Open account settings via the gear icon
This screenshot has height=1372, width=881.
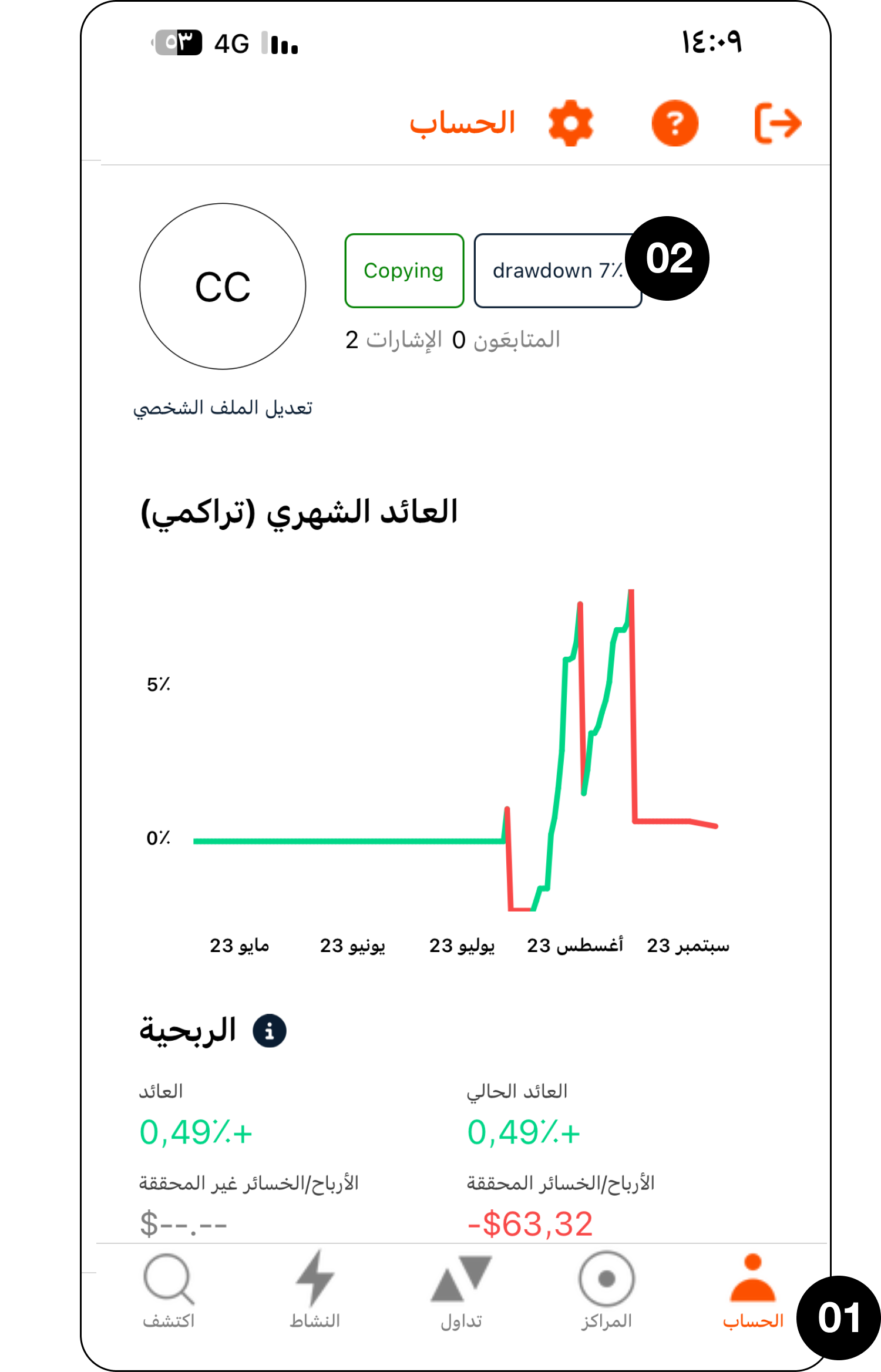coord(570,123)
